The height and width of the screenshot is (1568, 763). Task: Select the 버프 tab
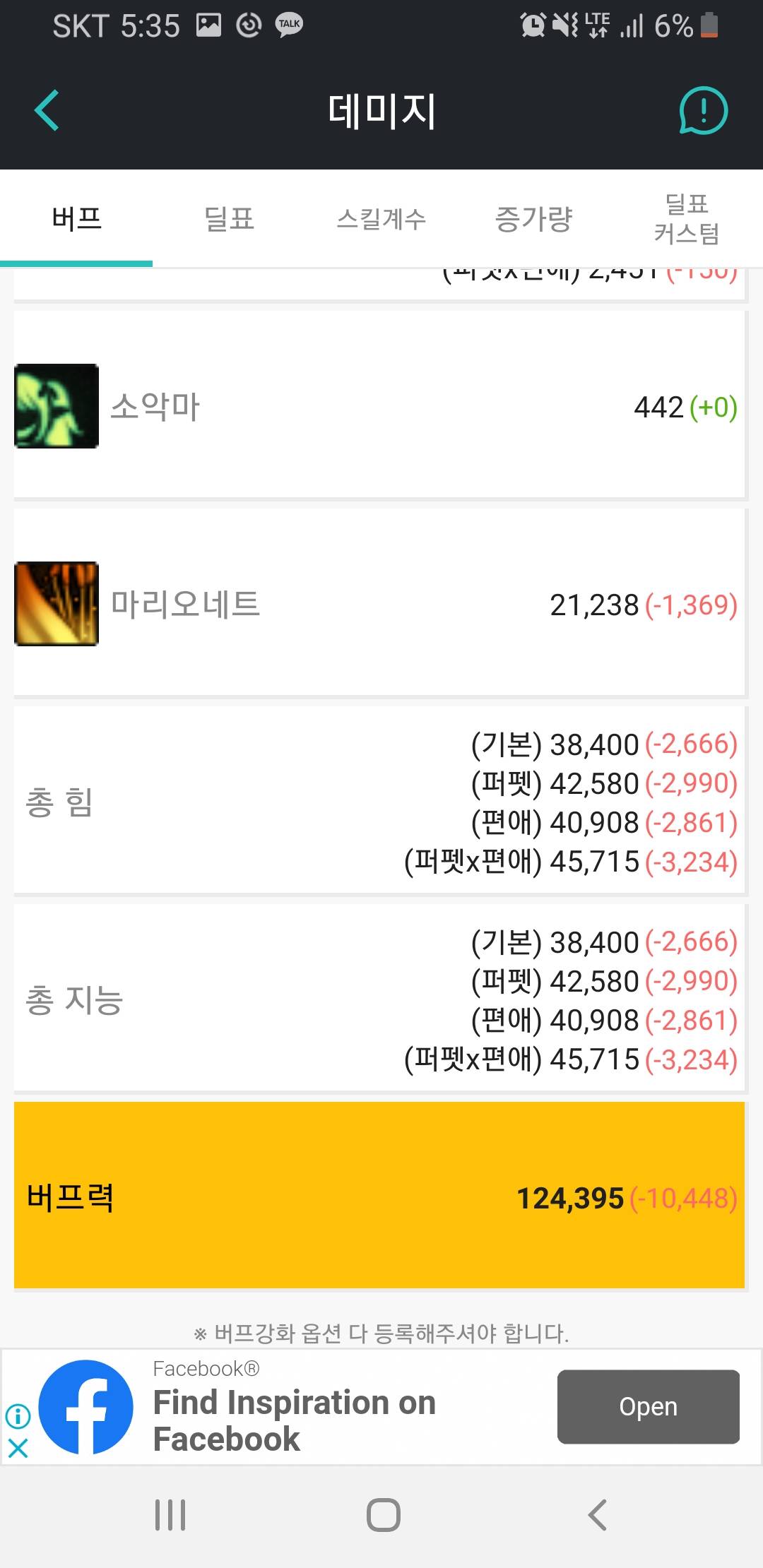(x=76, y=218)
